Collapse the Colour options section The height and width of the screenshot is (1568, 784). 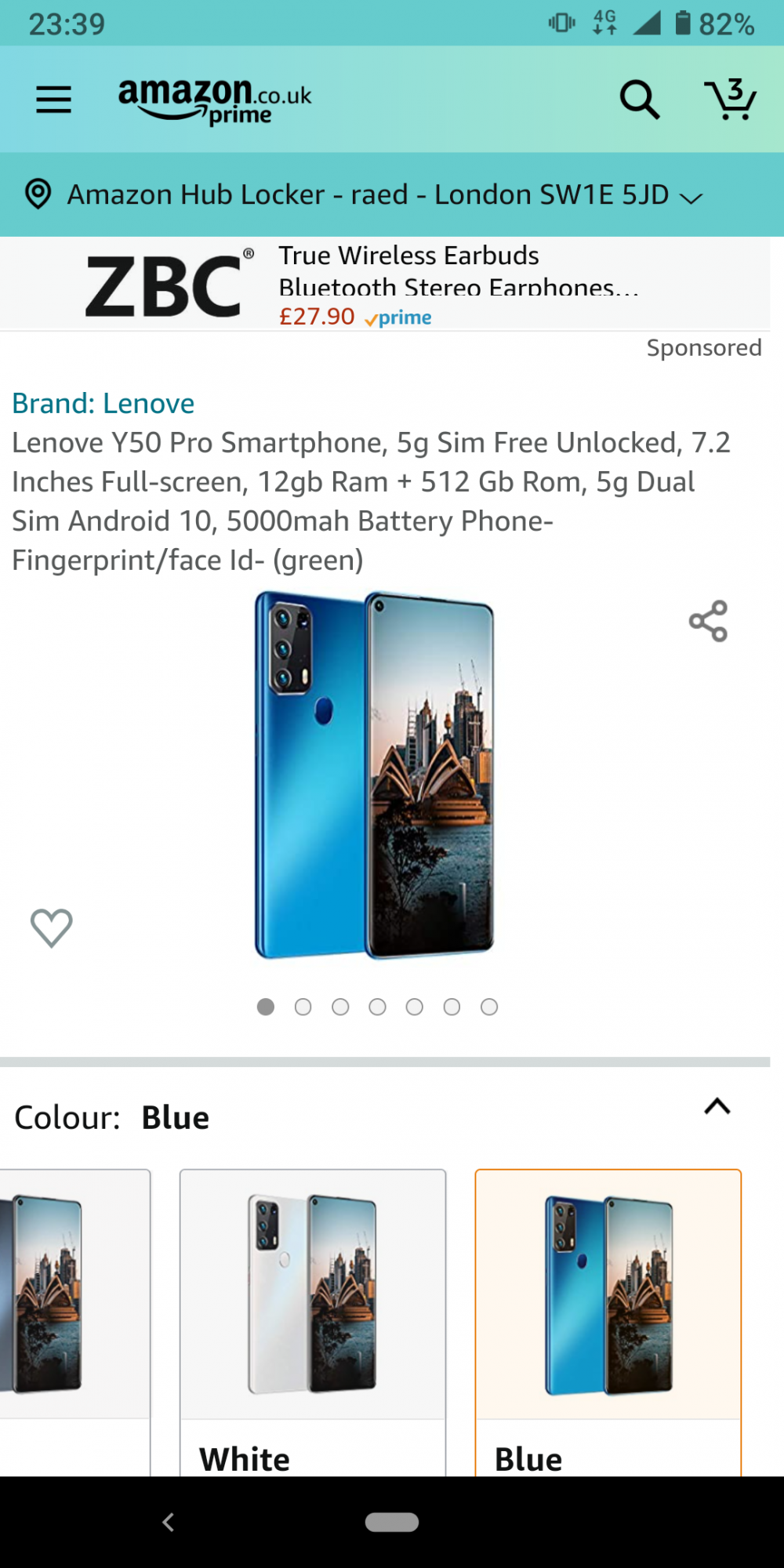pos(717,1106)
